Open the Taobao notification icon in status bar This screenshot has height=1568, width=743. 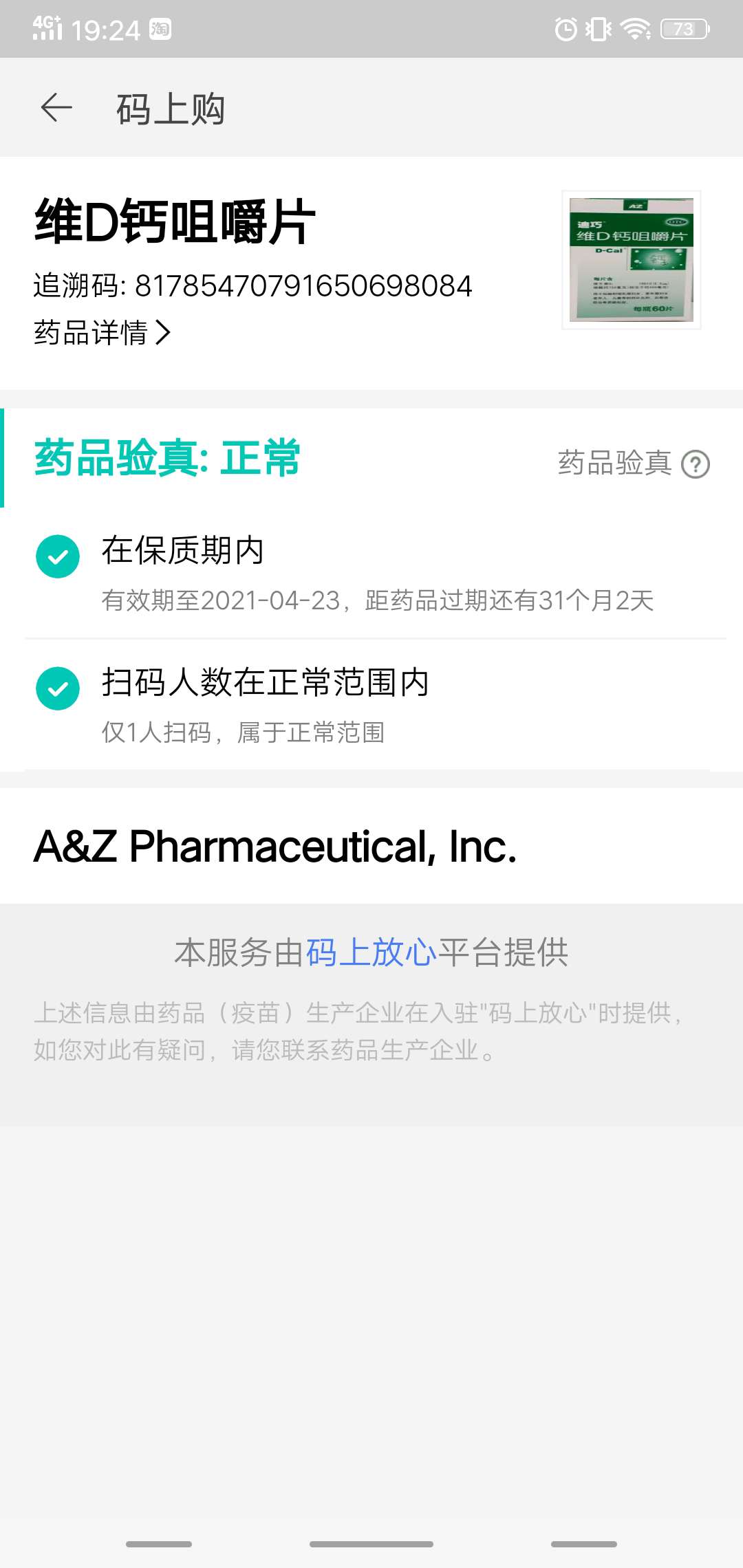point(160,30)
